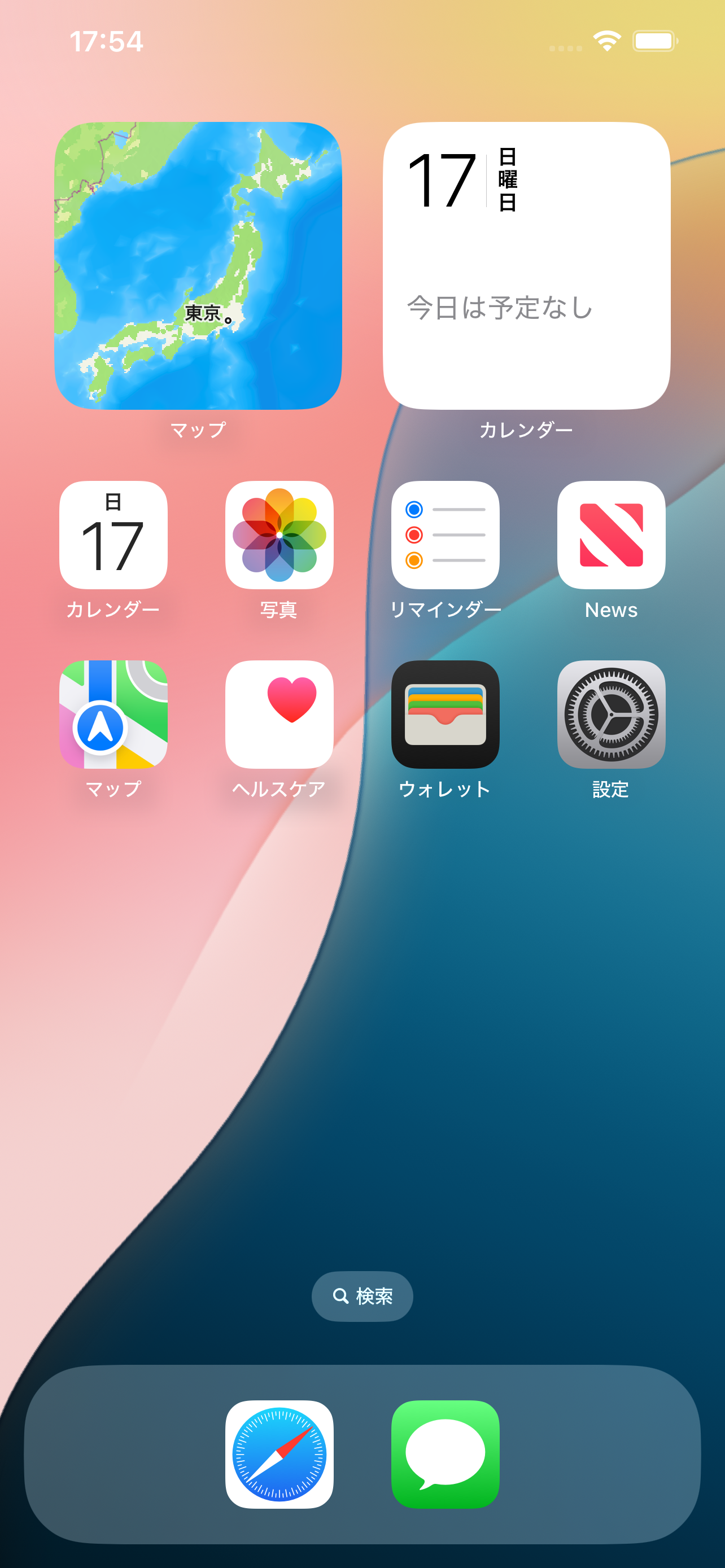Tap 今日は予定なし in the Calendar widget
The image size is (725, 1568).
click(x=497, y=309)
